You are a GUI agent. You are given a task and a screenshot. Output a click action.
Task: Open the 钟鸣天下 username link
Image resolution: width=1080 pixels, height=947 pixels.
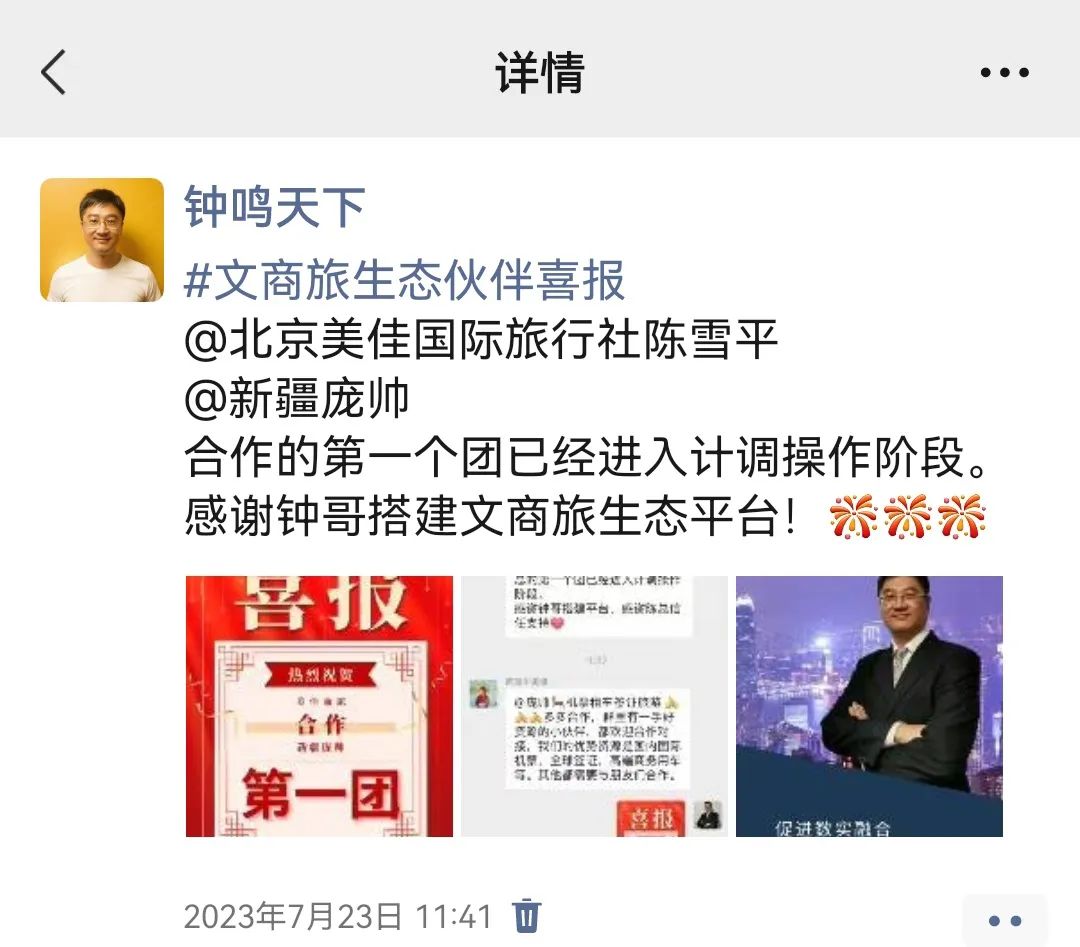point(274,207)
